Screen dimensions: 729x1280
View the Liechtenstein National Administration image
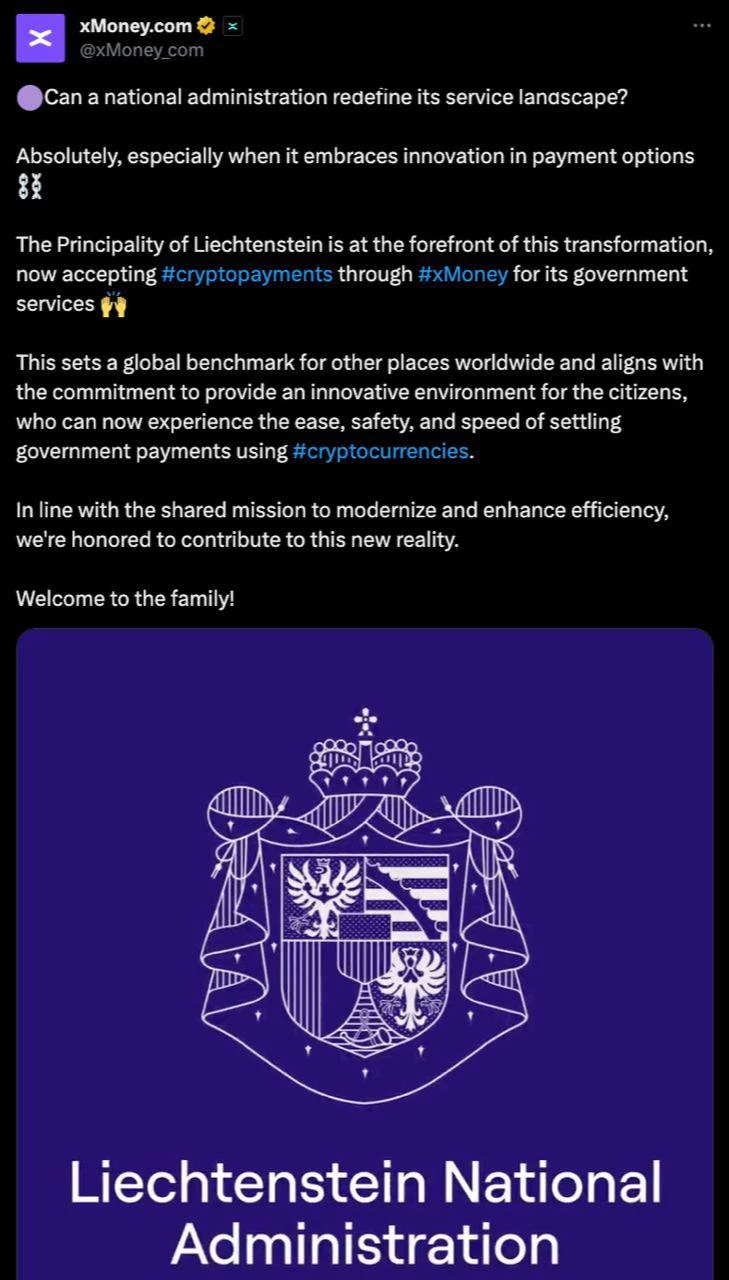[x=364, y=954]
